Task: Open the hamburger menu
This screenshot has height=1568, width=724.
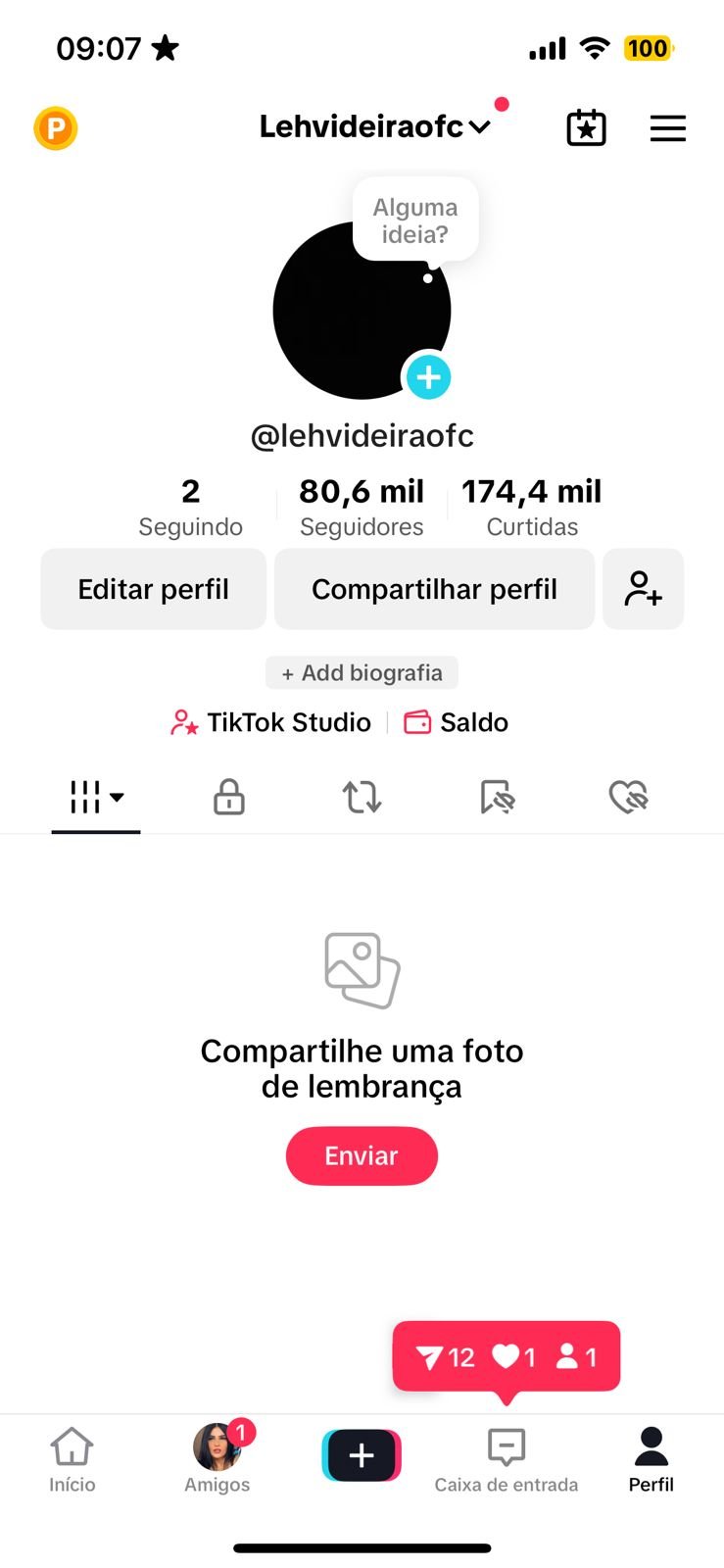Action: 668,128
